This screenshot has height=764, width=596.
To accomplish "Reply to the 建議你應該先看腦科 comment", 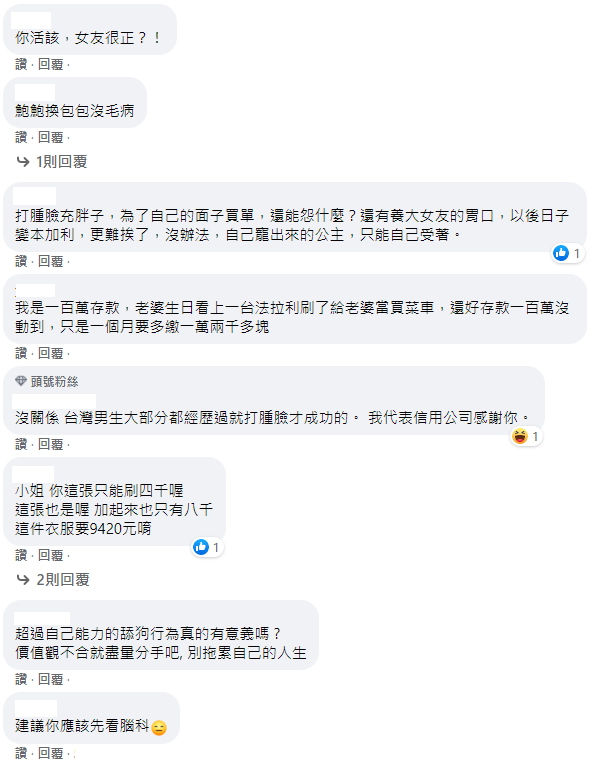I will tap(51, 753).
